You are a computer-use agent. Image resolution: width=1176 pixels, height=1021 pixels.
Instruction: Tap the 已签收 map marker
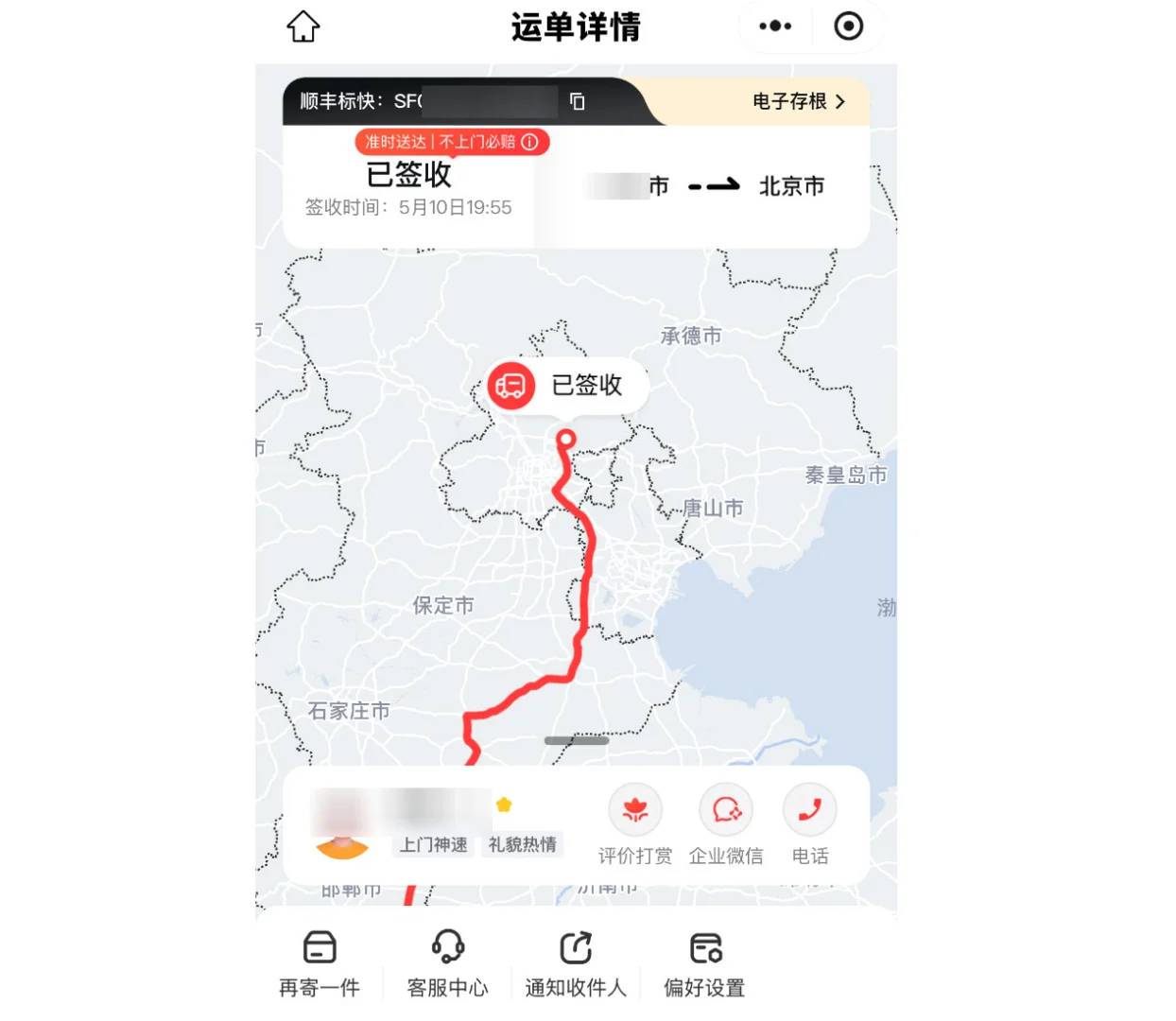(566, 386)
